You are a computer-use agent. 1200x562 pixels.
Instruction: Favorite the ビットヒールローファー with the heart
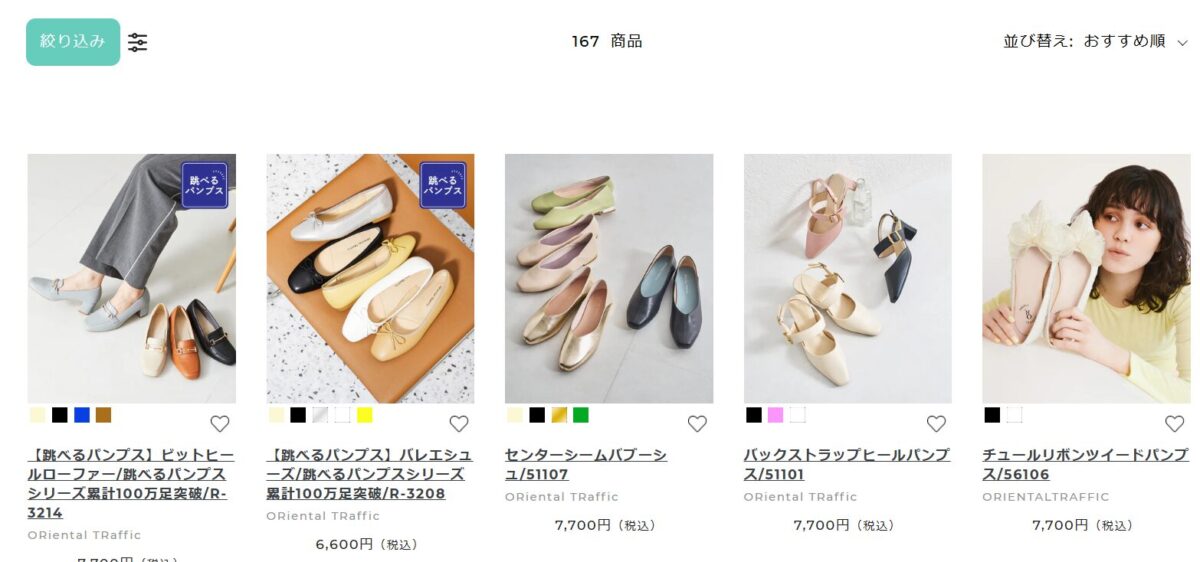pyautogui.click(x=220, y=423)
